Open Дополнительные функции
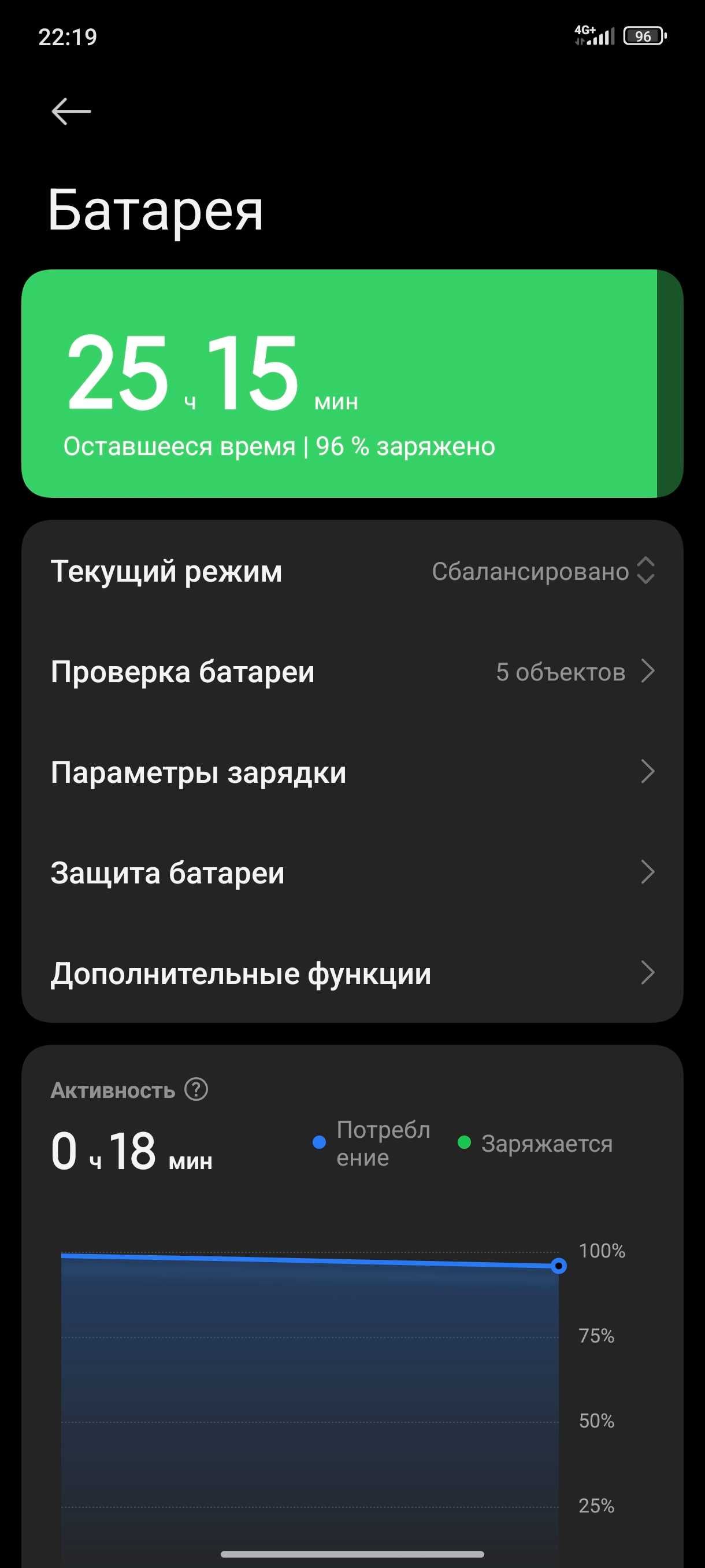 pos(352,972)
